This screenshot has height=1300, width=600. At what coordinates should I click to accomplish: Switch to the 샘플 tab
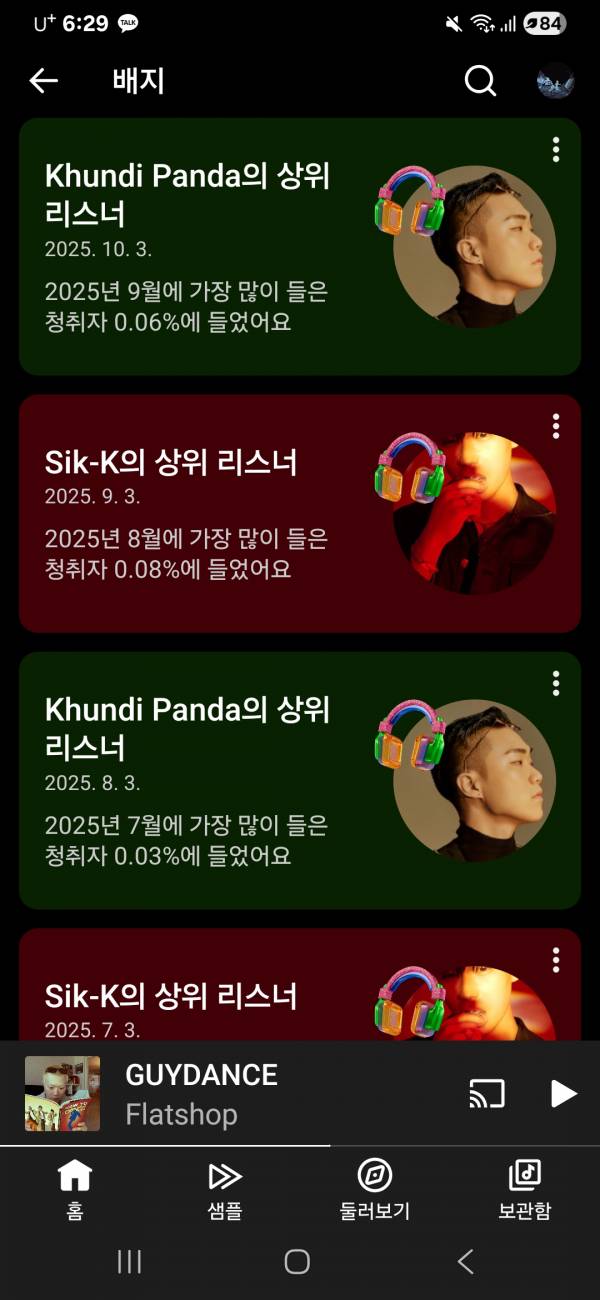pyautogui.click(x=225, y=1190)
